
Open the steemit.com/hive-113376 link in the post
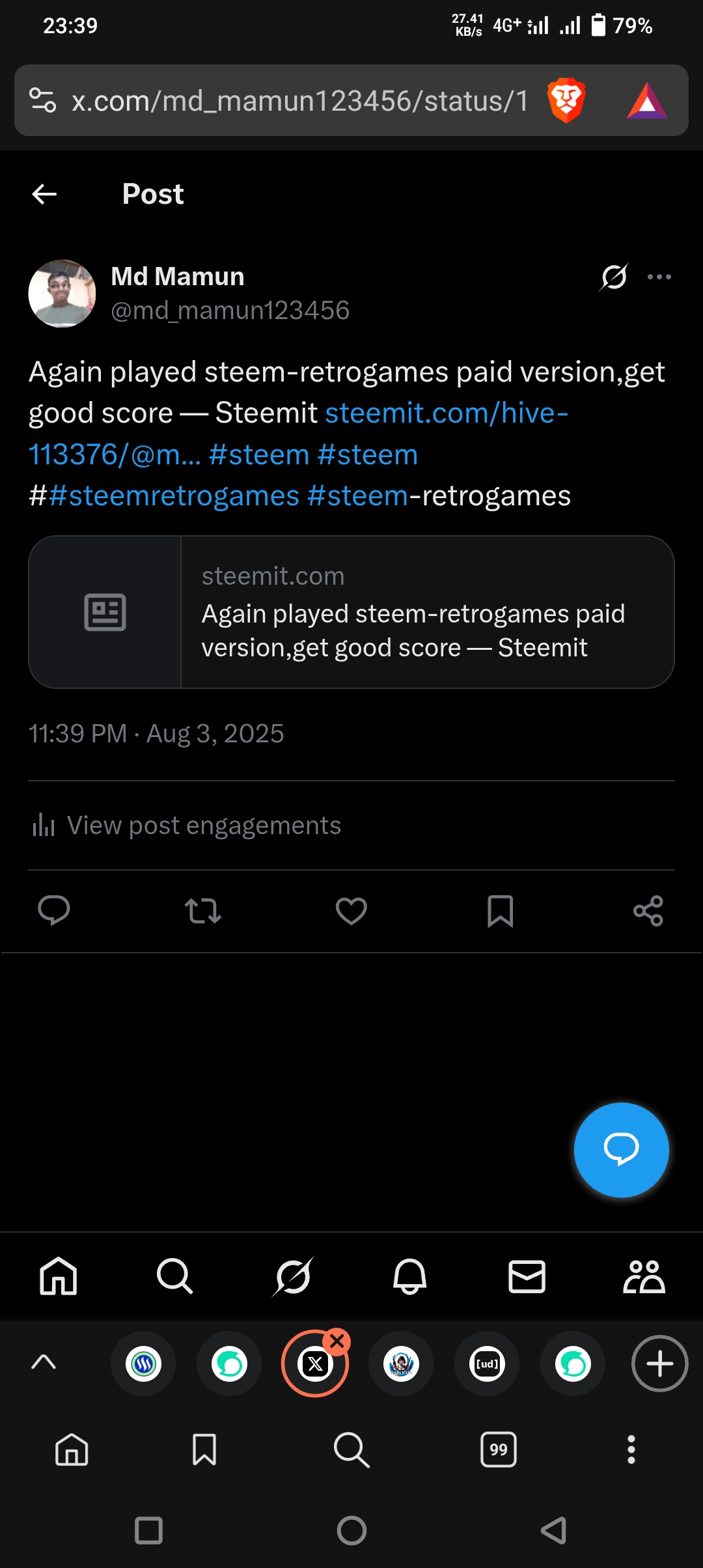click(x=446, y=413)
